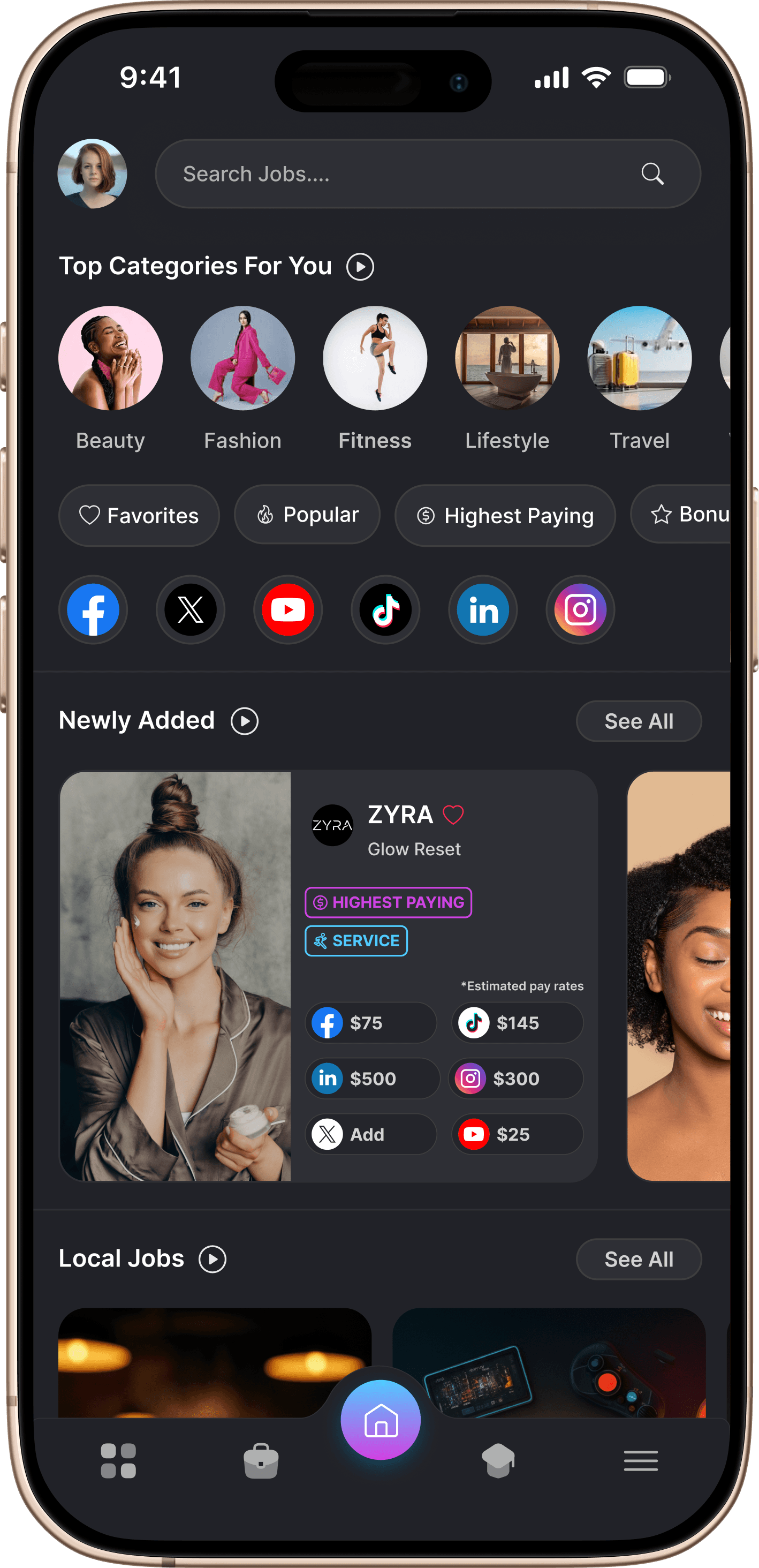Image resolution: width=759 pixels, height=1568 pixels.
Task: Switch to the graduation cap tab
Action: coord(498,1461)
